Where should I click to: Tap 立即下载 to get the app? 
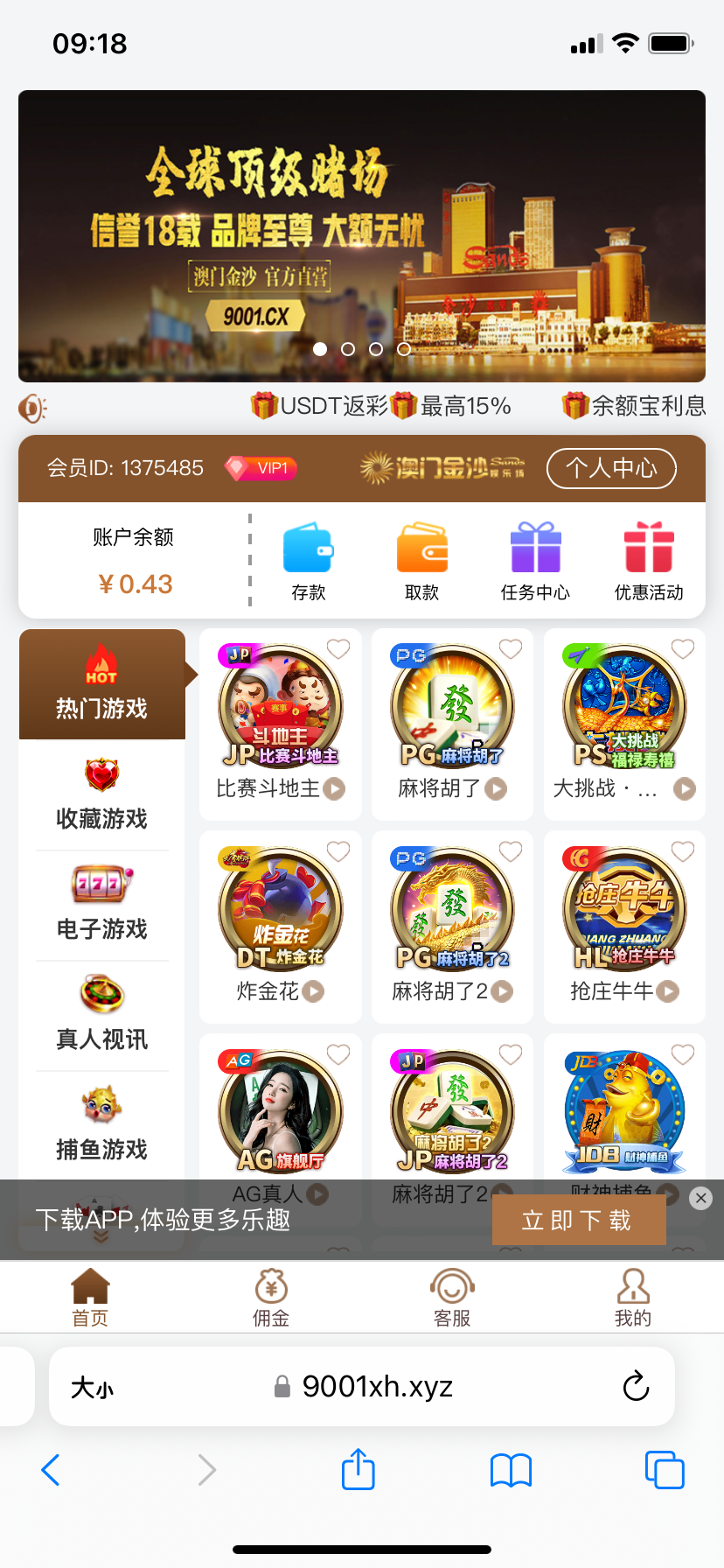(578, 1220)
